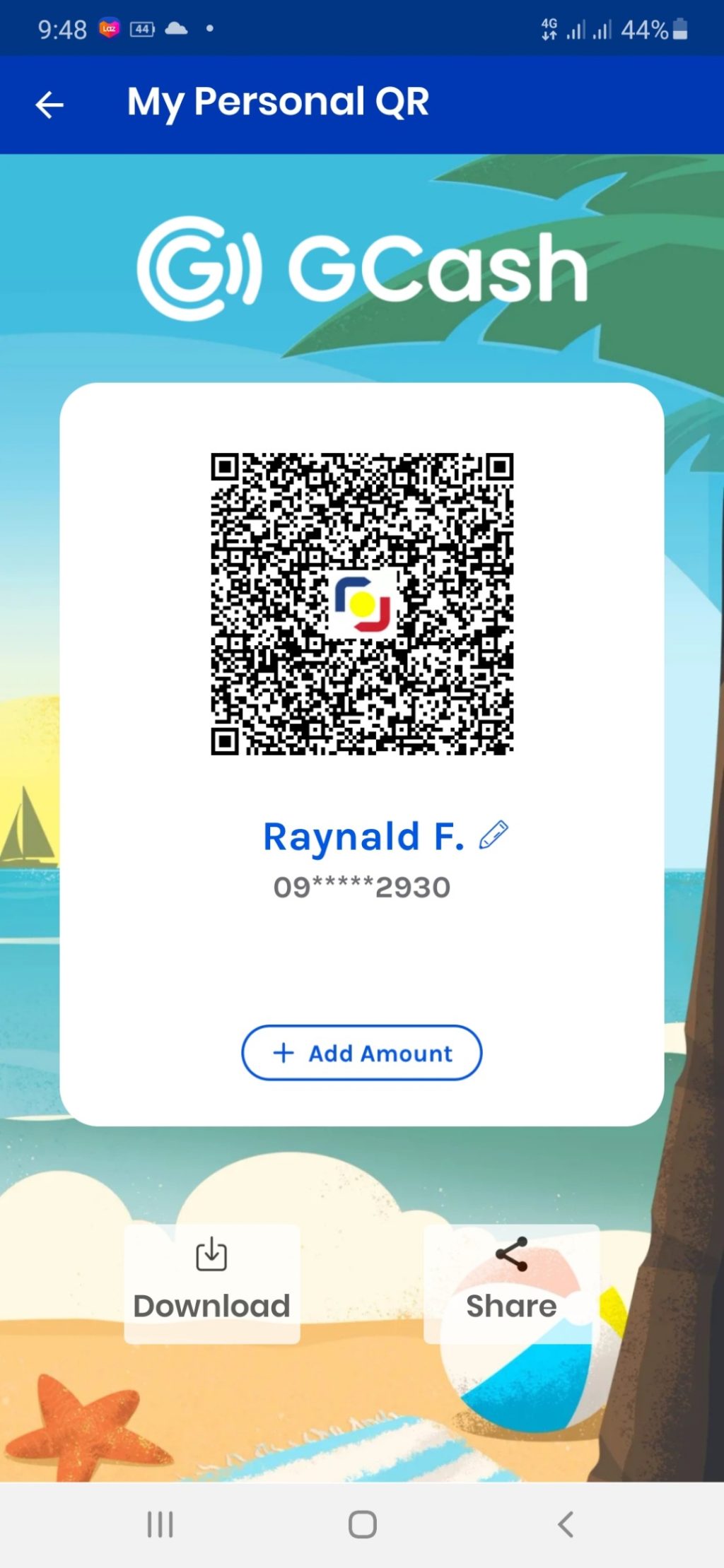Download the QR code
724x1568 pixels.
pyautogui.click(x=211, y=1283)
